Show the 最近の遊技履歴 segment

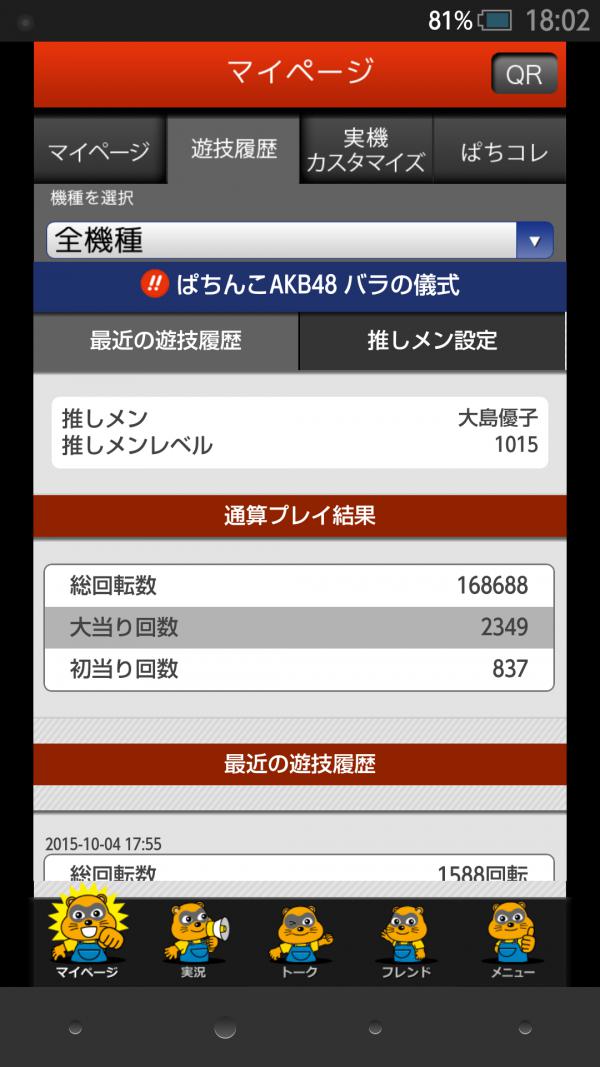click(x=166, y=341)
